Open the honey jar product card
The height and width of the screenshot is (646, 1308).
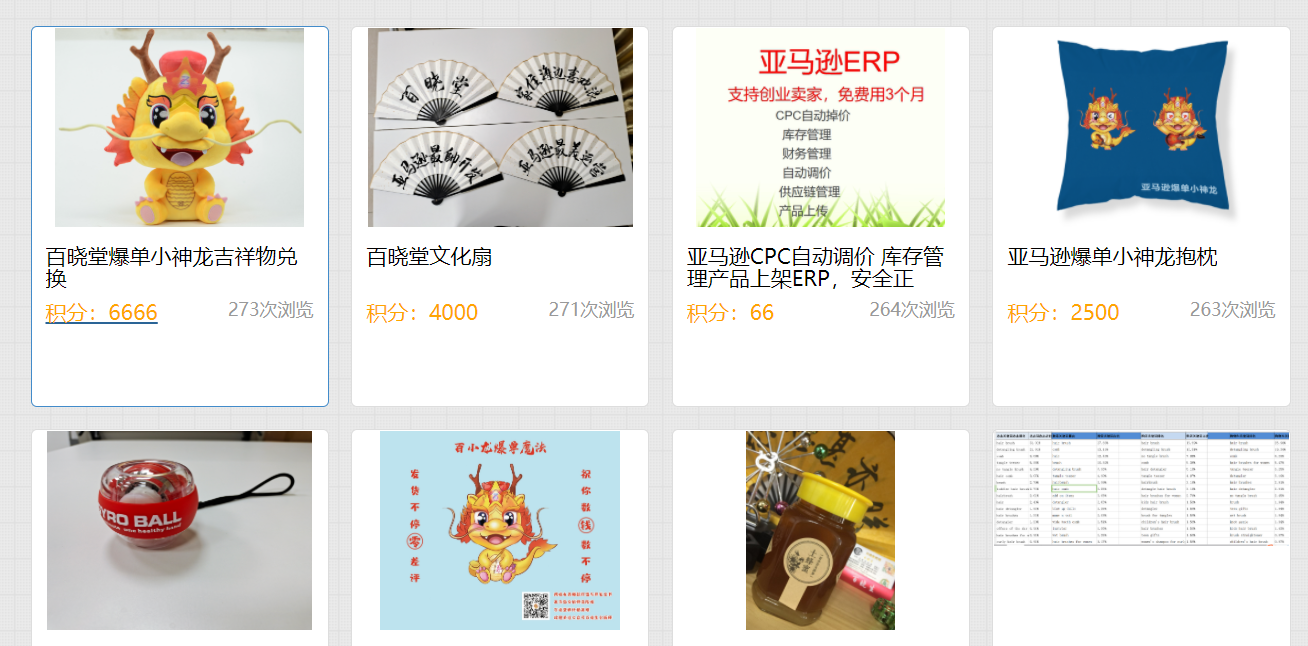820,530
